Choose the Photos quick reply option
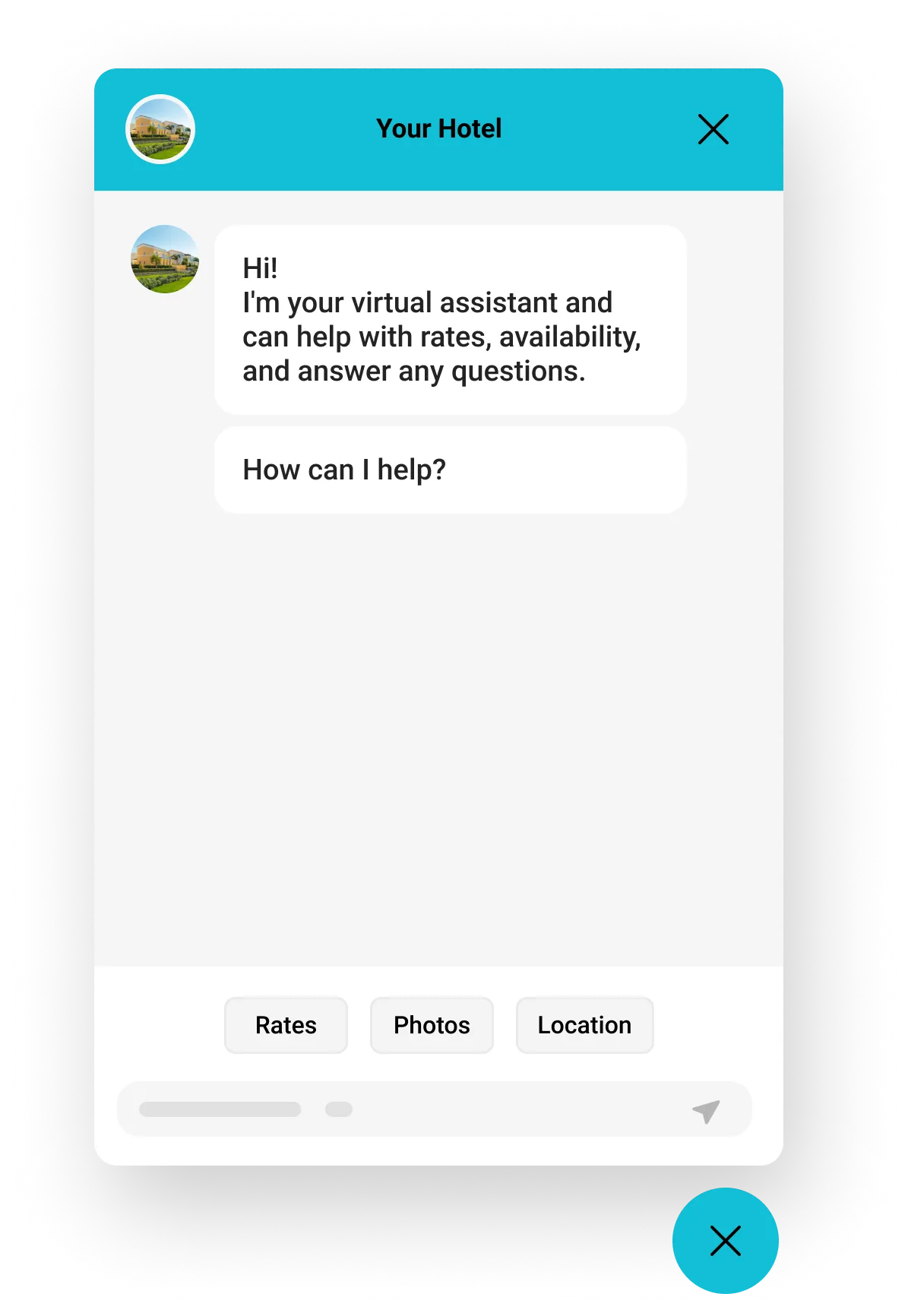Image resolution: width=908 pixels, height=1316 pixels. click(431, 1025)
